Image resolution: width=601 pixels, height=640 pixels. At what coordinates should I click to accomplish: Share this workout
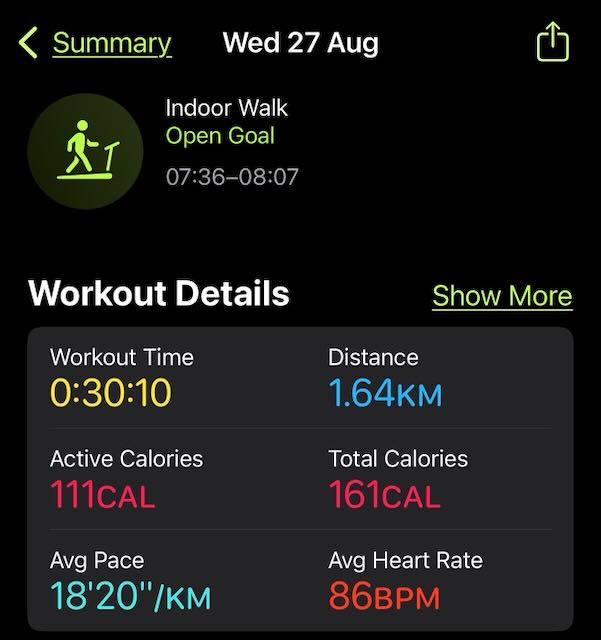coord(552,43)
